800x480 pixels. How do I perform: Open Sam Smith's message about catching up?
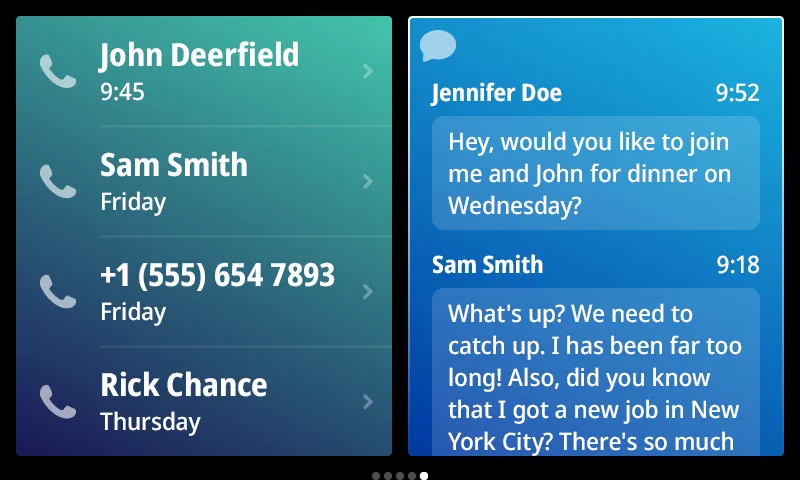(x=595, y=370)
